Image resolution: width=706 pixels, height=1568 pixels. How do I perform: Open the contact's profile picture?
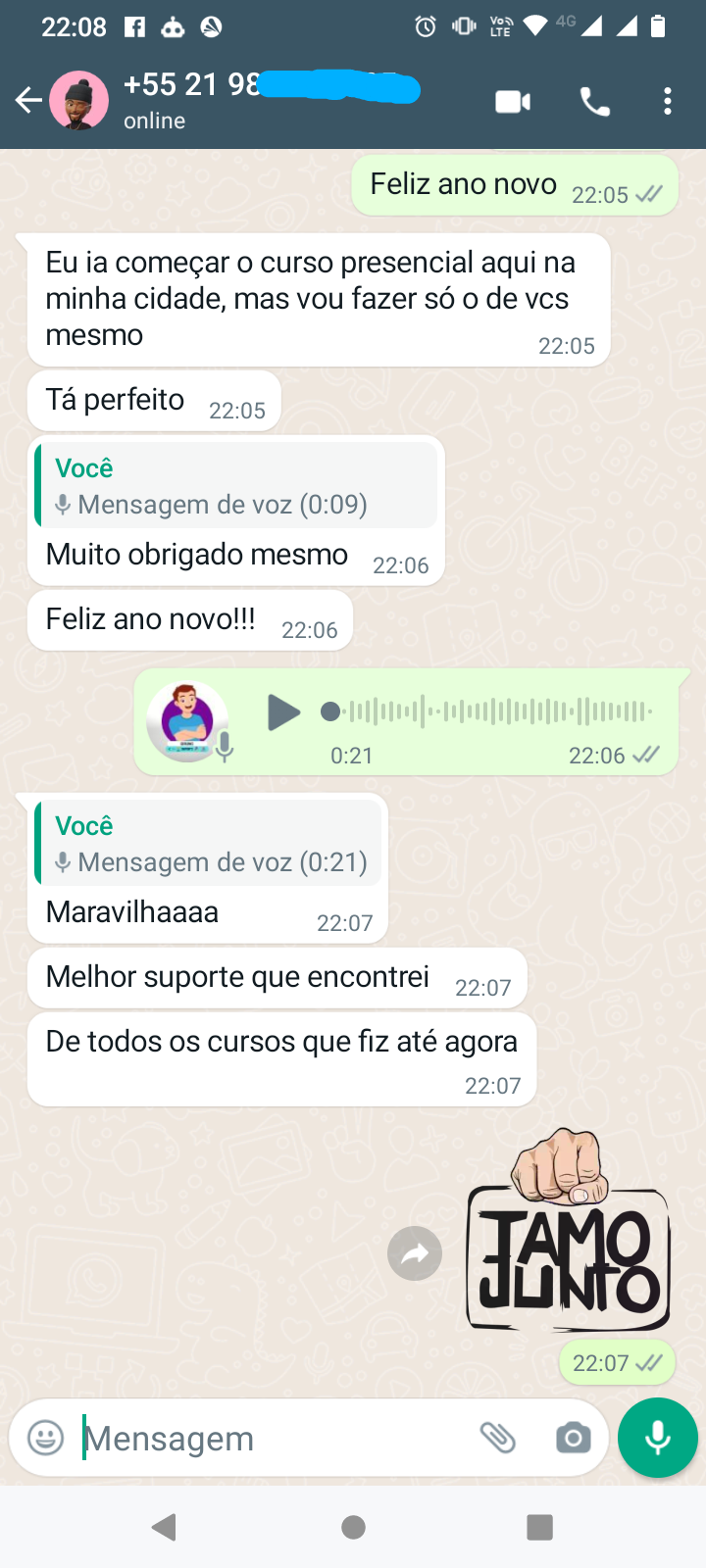(79, 100)
